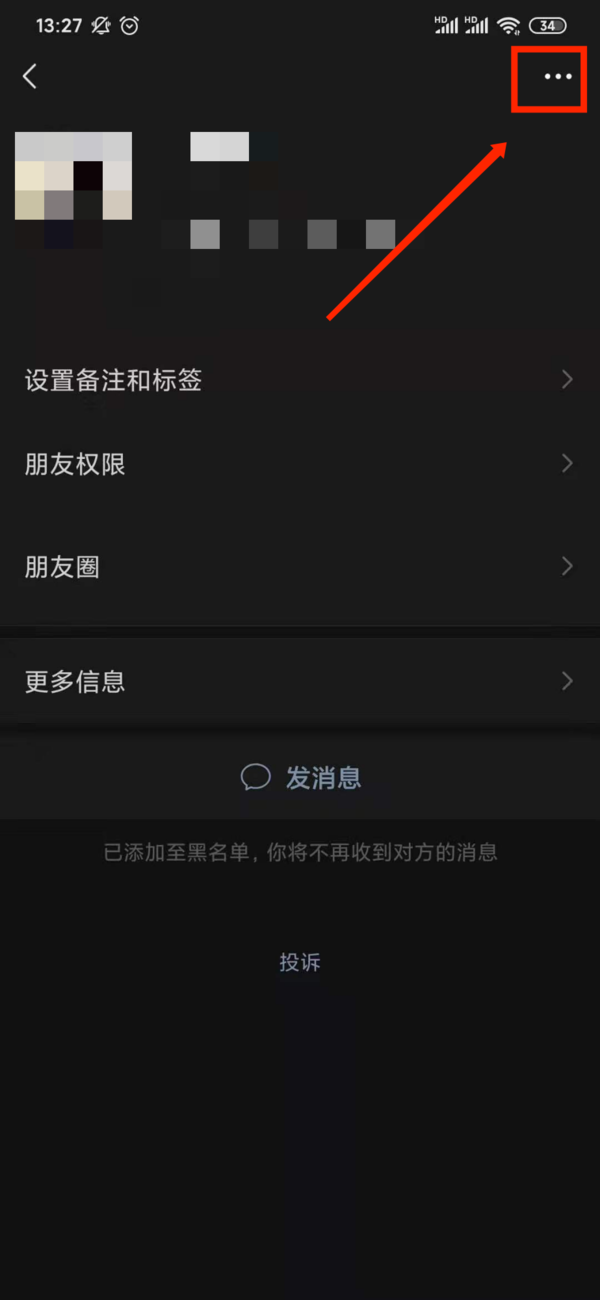Tap the 投诉 link
The width and height of the screenshot is (600, 1300).
(x=300, y=963)
